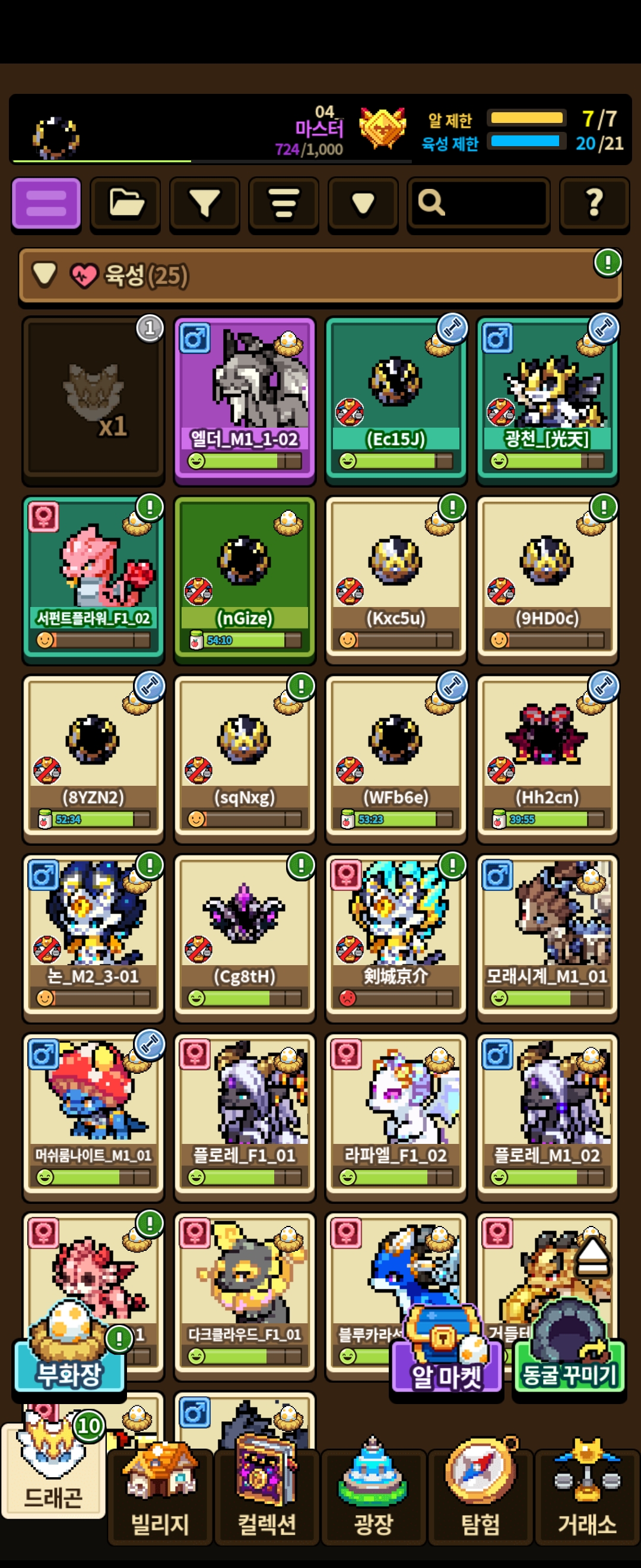641x1568 pixels.
Task: Open dragon card 라파엘_F1_02
Action: click(x=395, y=1115)
